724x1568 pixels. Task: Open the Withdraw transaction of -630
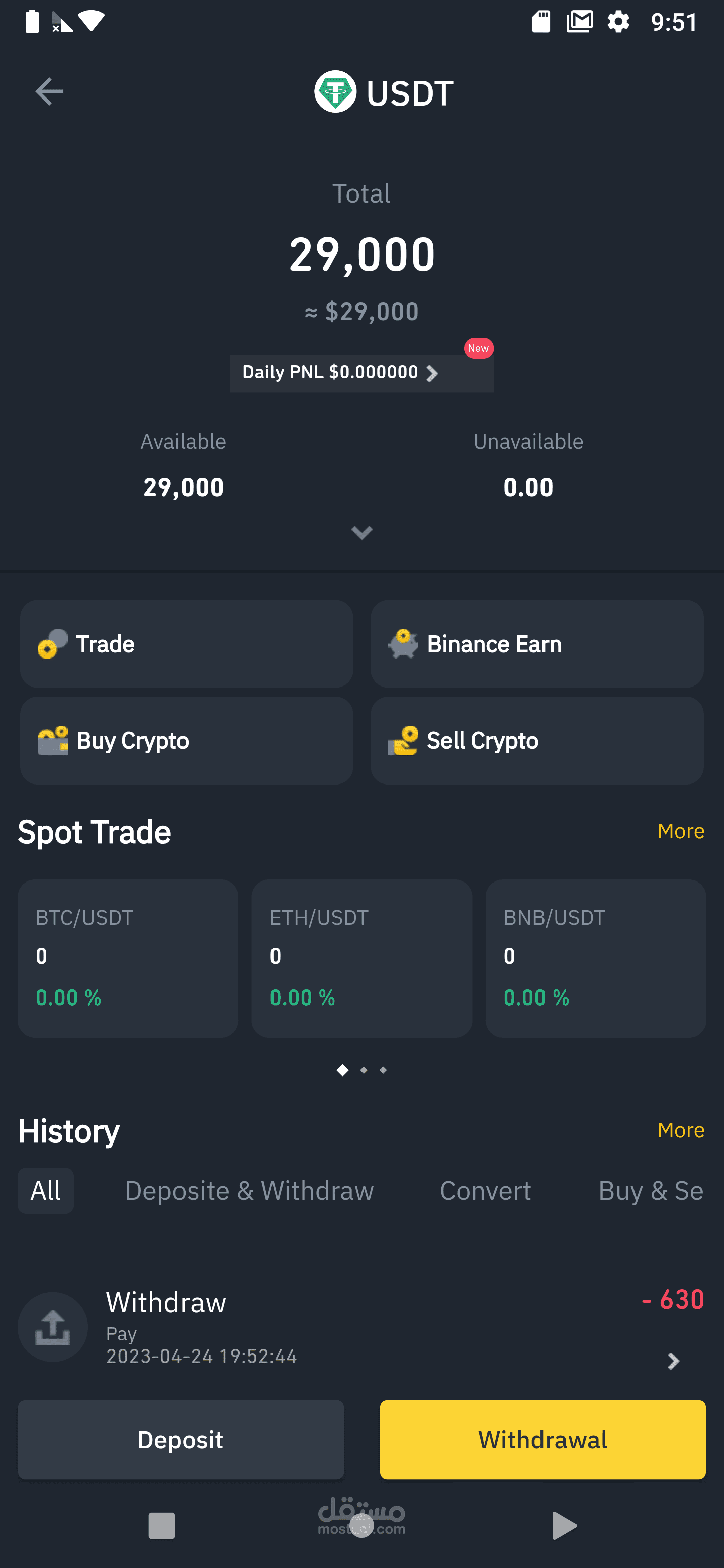point(361,1327)
